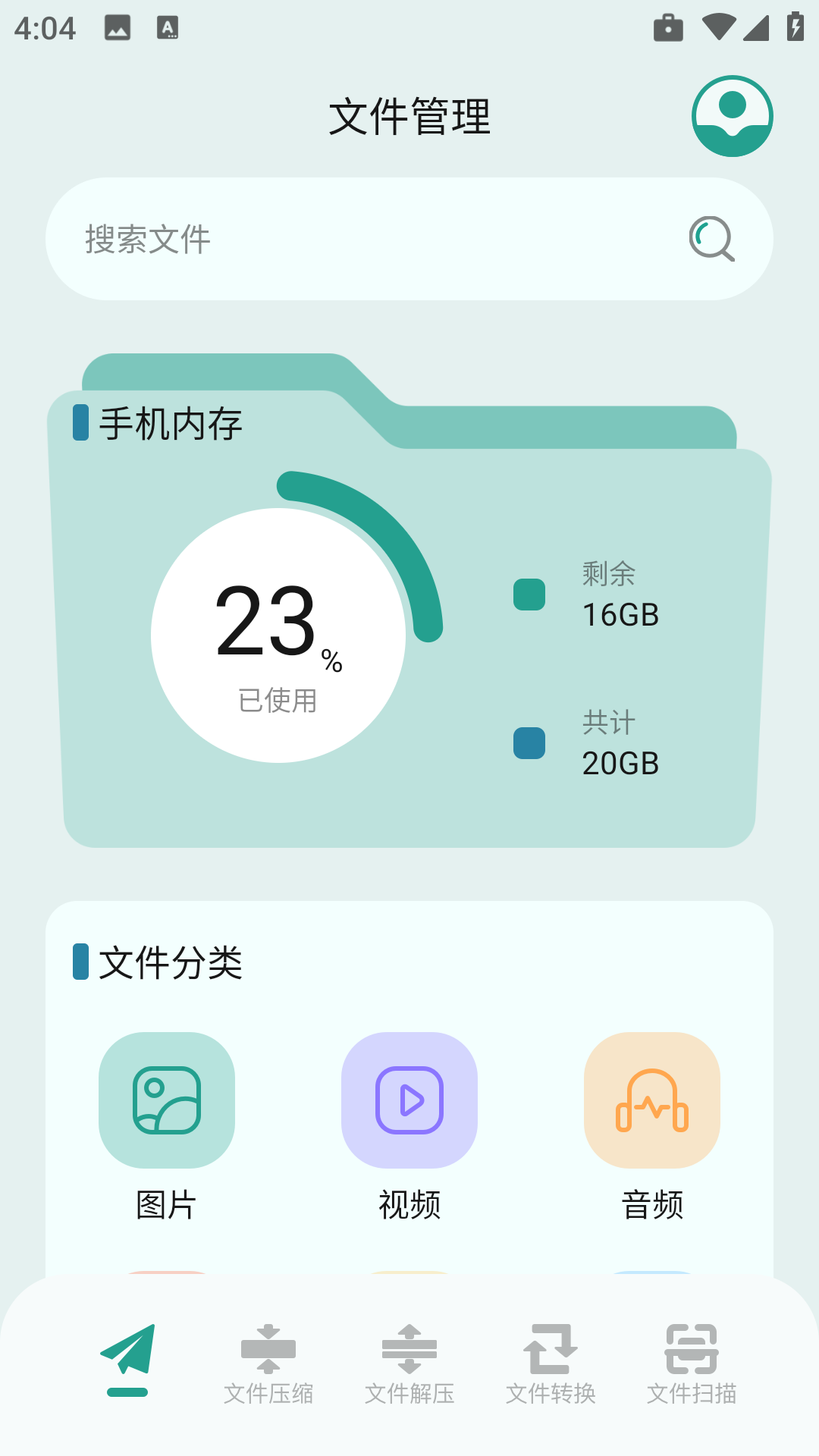Open the 音频 audio category icon
This screenshot has width=819, height=1456.
[x=651, y=1100]
